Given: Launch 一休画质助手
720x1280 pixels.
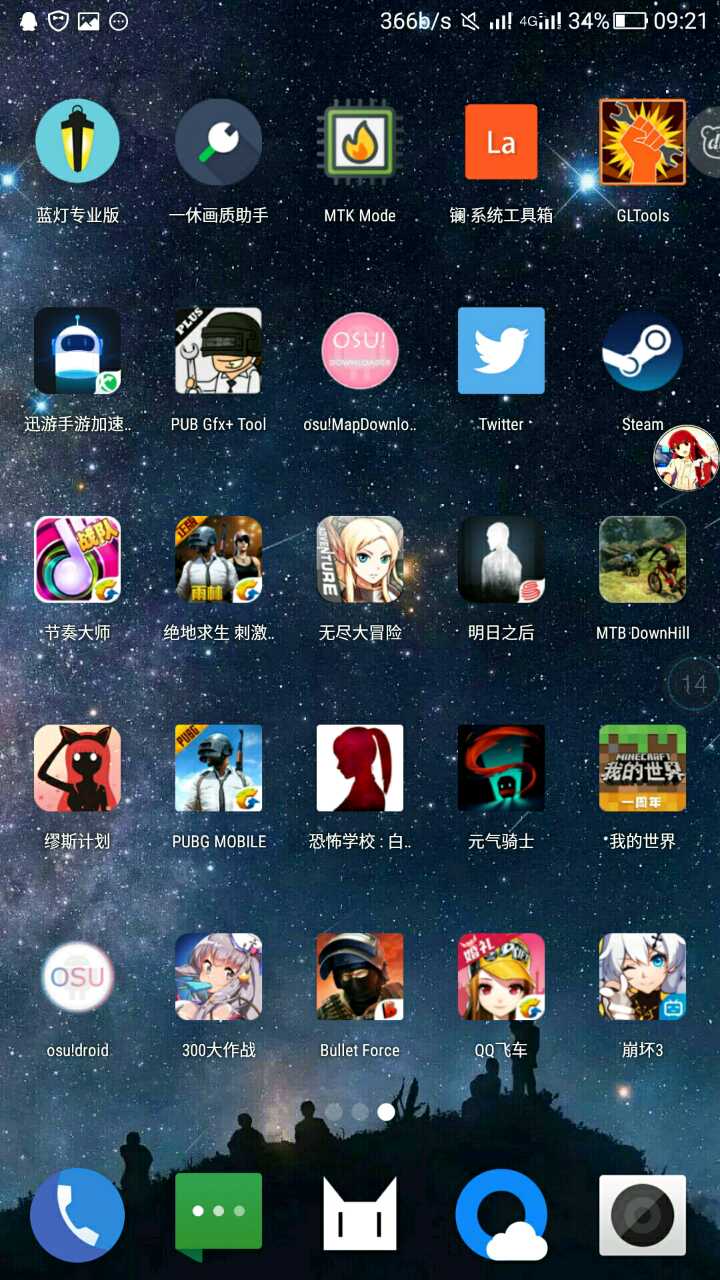Looking at the screenshot, I should point(219,142).
